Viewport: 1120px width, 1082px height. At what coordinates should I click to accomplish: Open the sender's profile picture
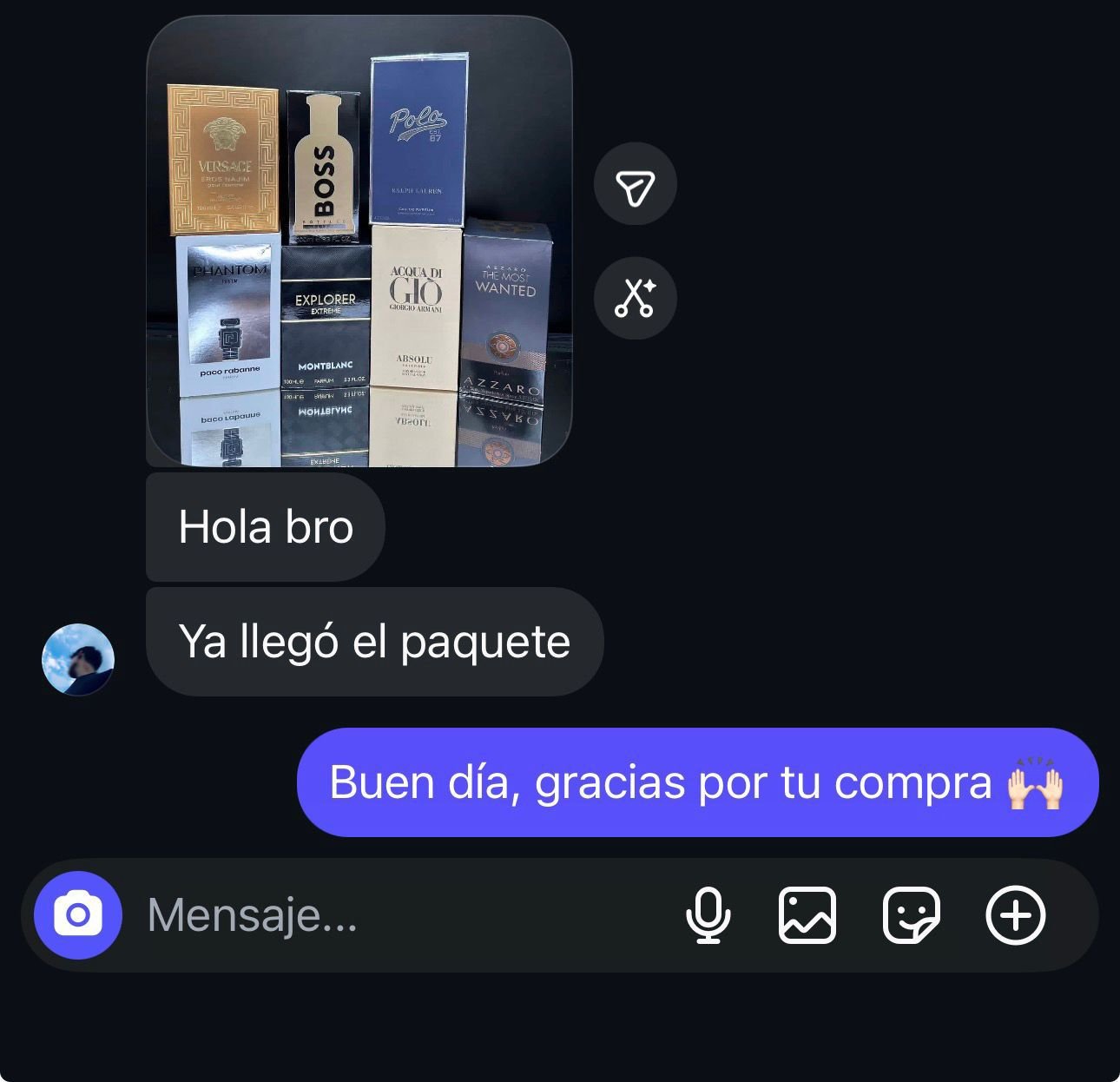78,659
